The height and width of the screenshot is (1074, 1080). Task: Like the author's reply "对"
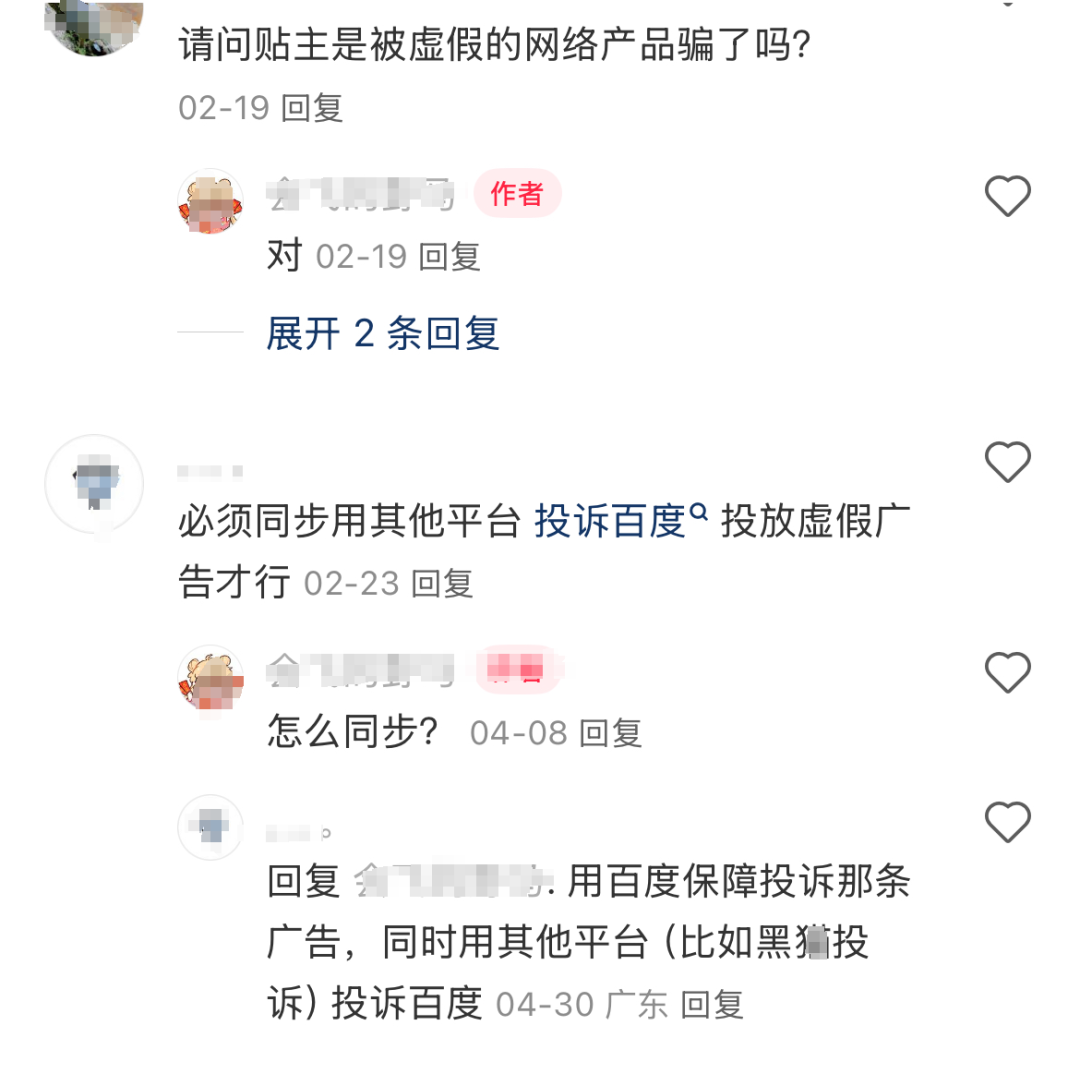1007,197
